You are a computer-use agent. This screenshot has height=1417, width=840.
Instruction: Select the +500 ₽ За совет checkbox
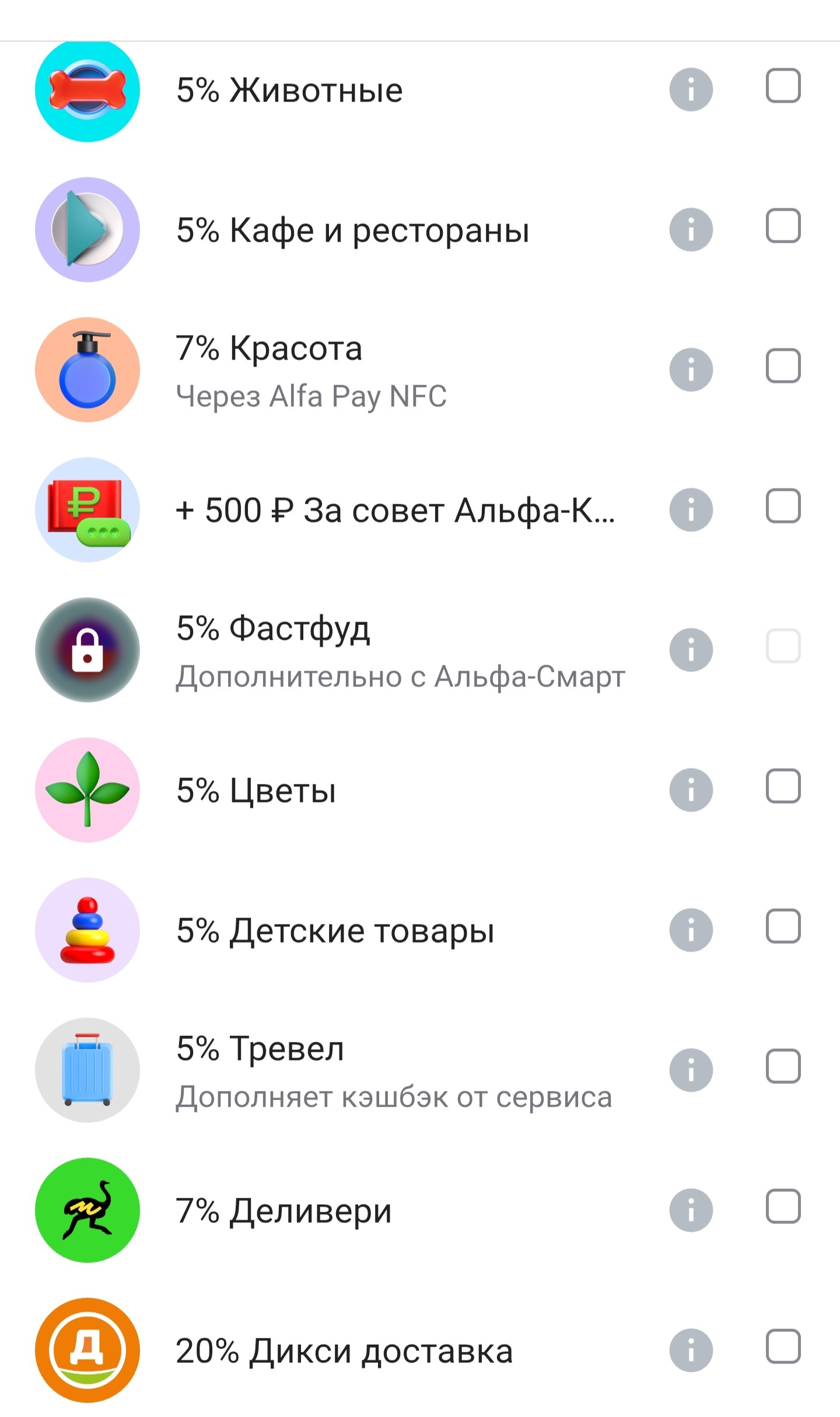[x=783, y=506]
